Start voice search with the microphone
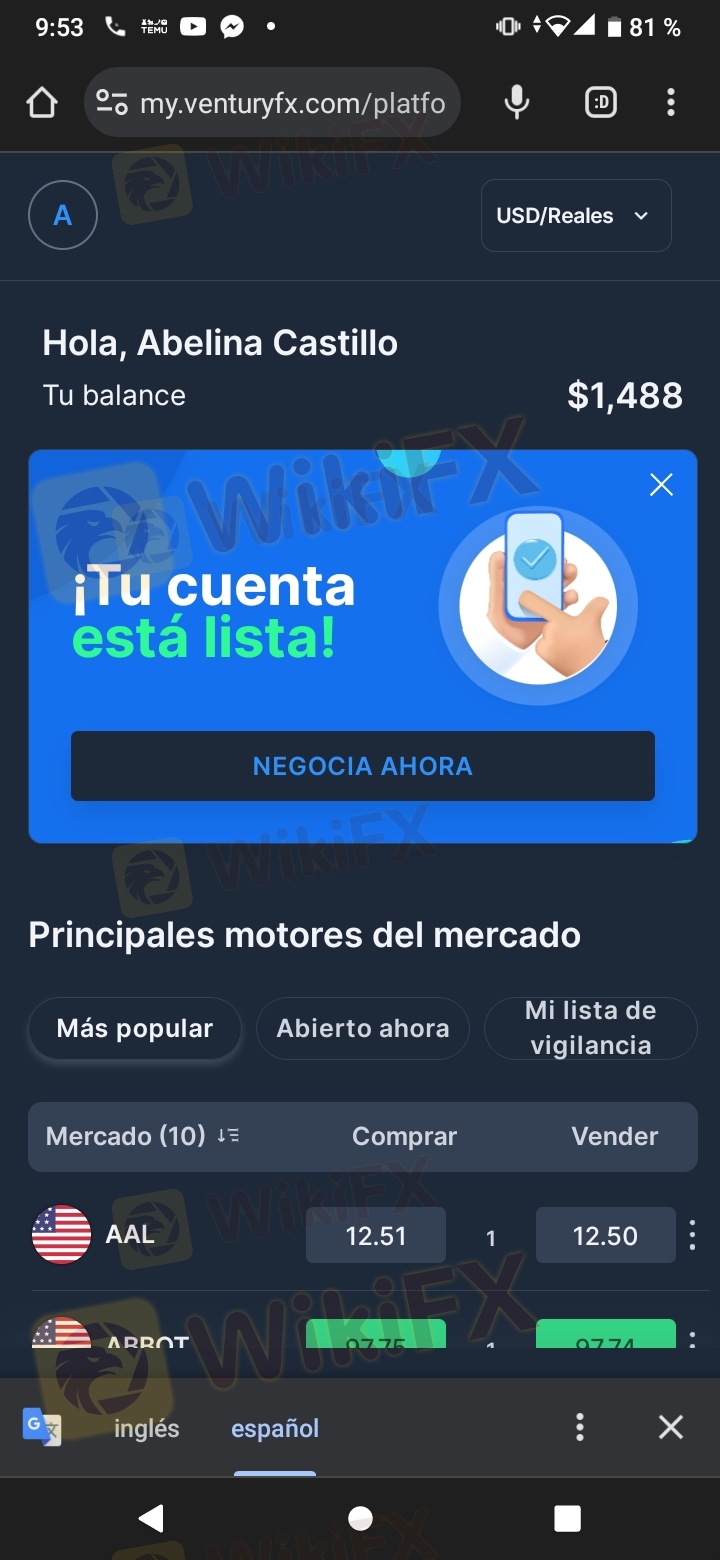The width and height of the screenshot is (720, 1560). click(x=517, y=102)
